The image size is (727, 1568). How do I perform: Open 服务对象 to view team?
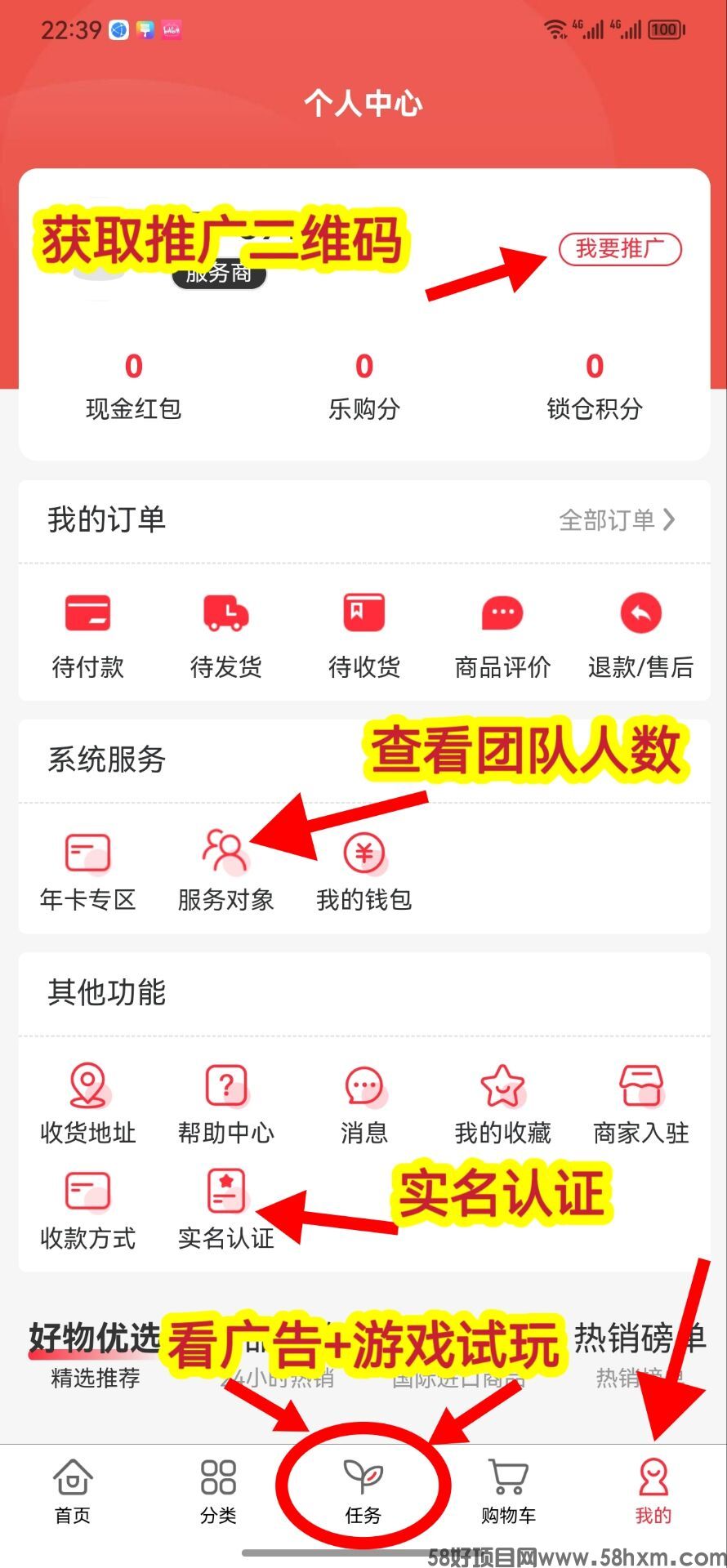(x=225, y=871)
